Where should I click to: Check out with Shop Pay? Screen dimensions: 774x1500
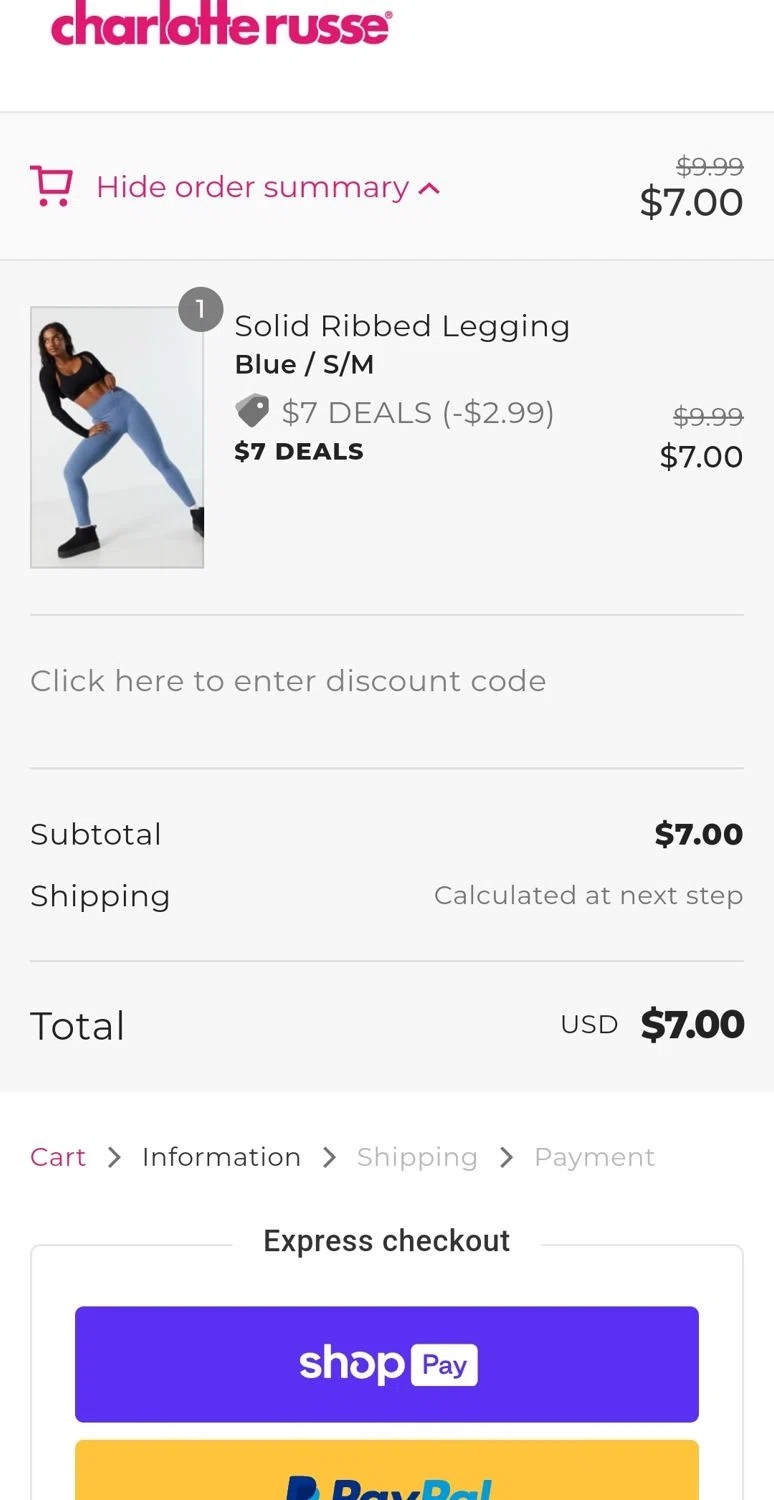[387, 1364]
